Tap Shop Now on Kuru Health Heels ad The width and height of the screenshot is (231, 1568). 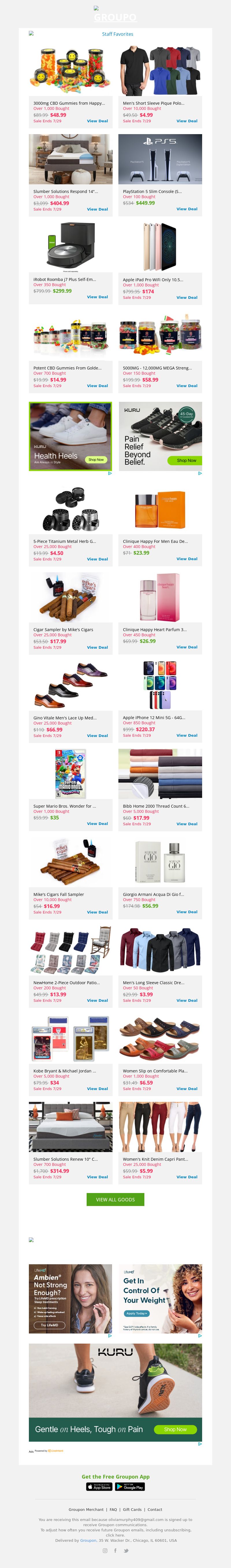(x=96, y=459)
